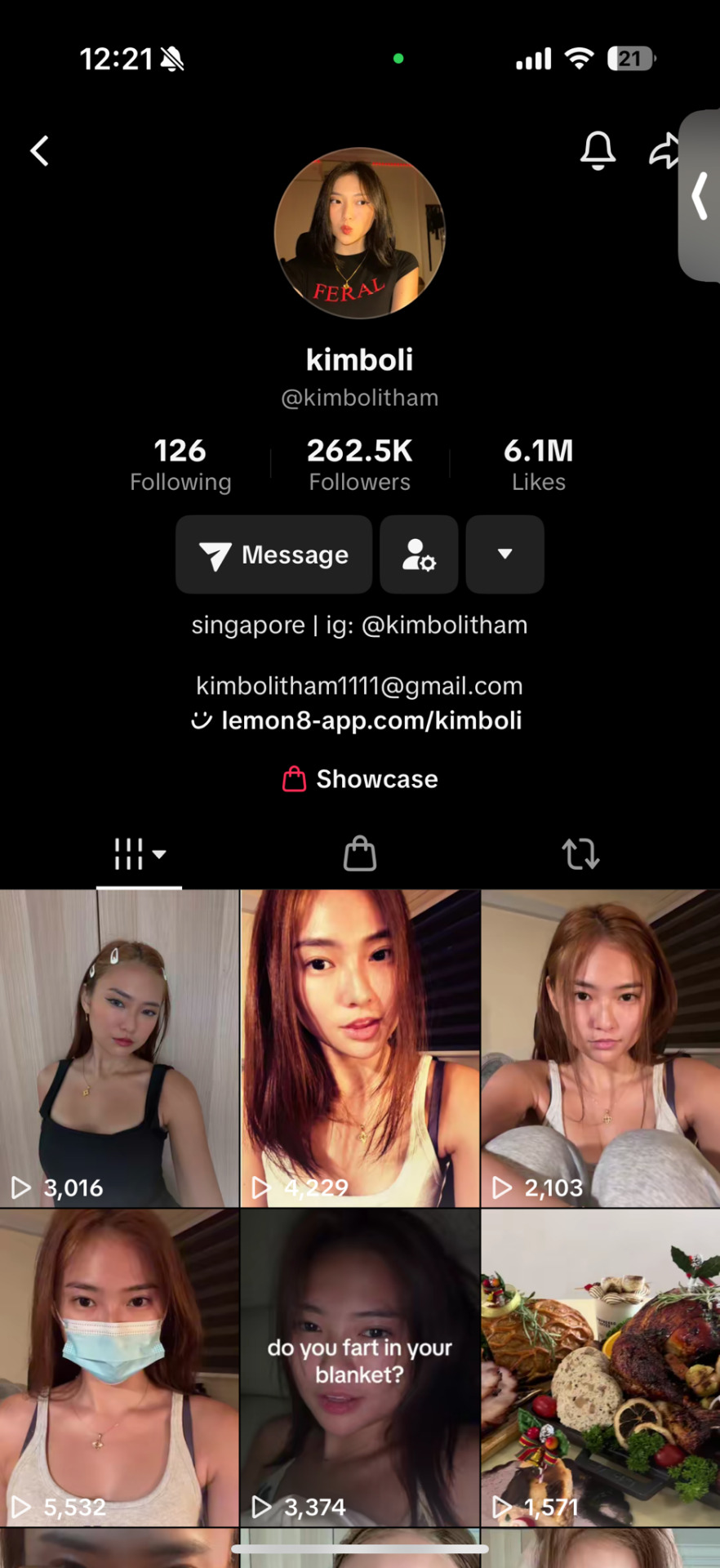This screenshot has width=720, height=1568.
Task: Expand the suggested accounts dropdown arrow
Action: [x=504, y=555]
